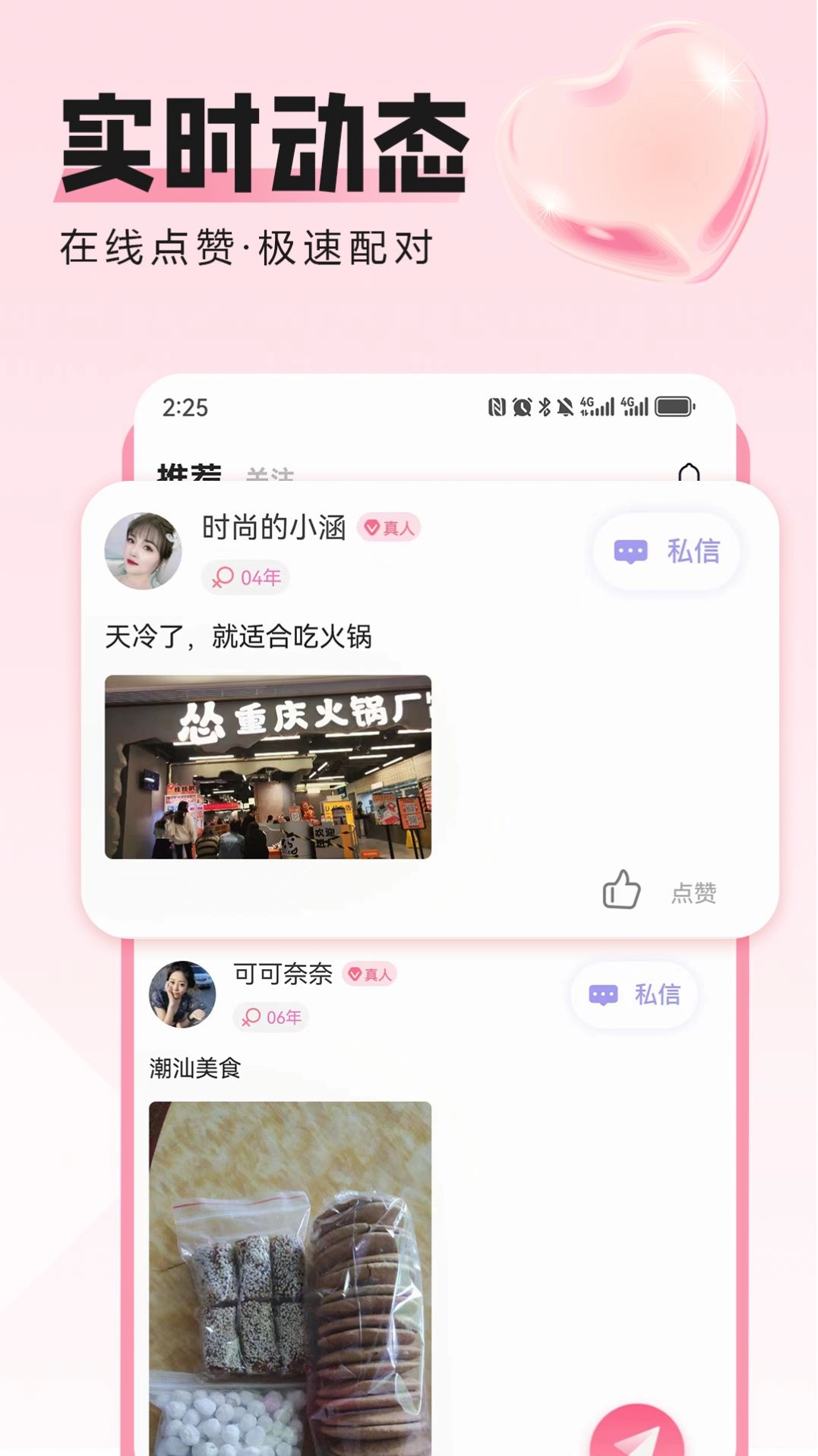Screen dimensions: 818x1456
Task: Tap the first 4G signal strength icon
Action: [x=598, y=407]
